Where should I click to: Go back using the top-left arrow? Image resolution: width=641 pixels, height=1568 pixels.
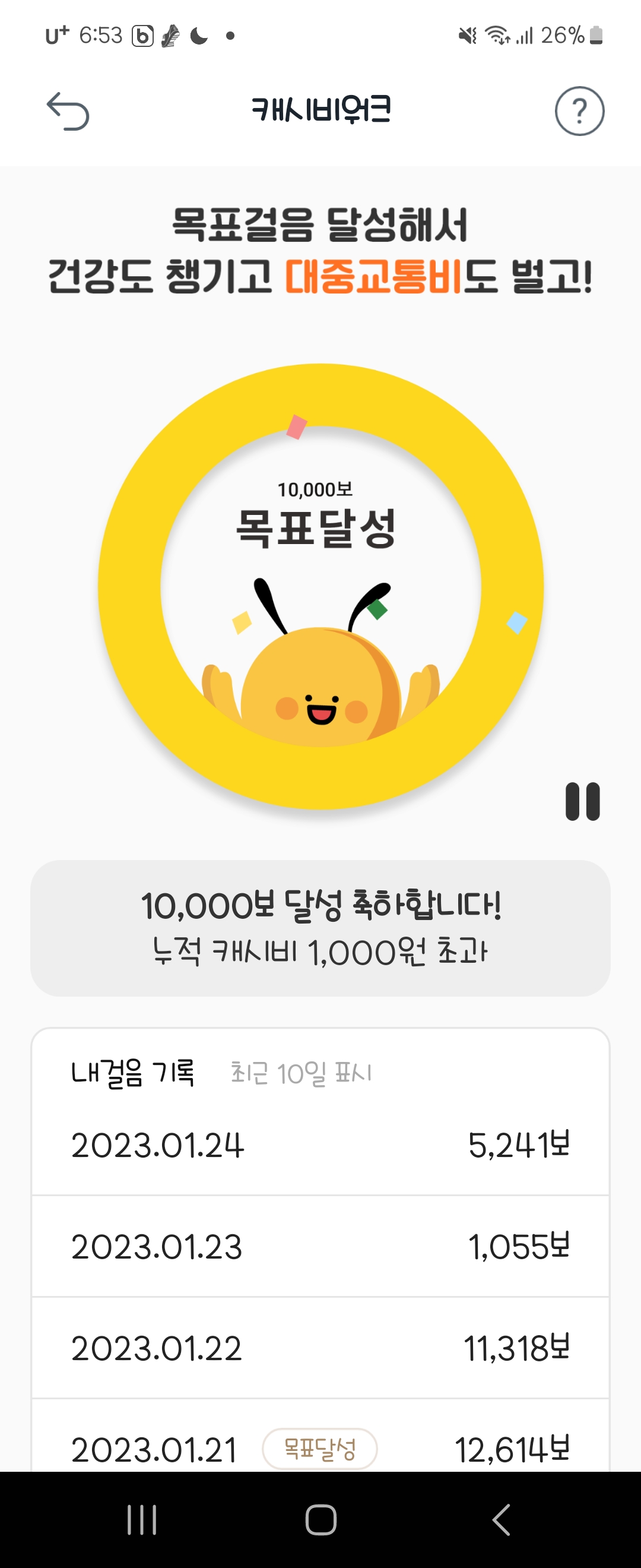pyautogui.click(x=68, y=112)
